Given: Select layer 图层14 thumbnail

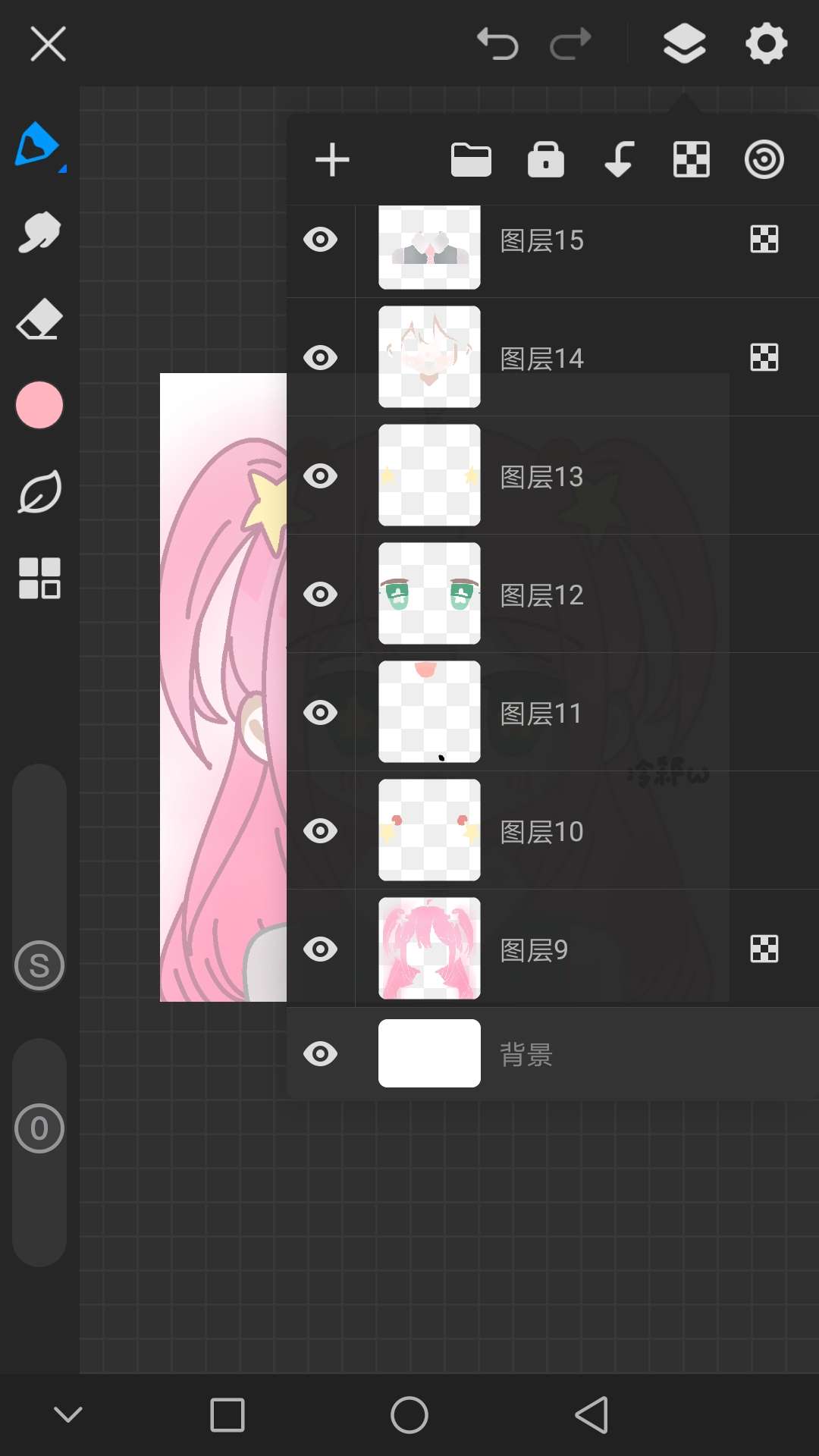Looking at the screenshot, I should click(429, 356).
